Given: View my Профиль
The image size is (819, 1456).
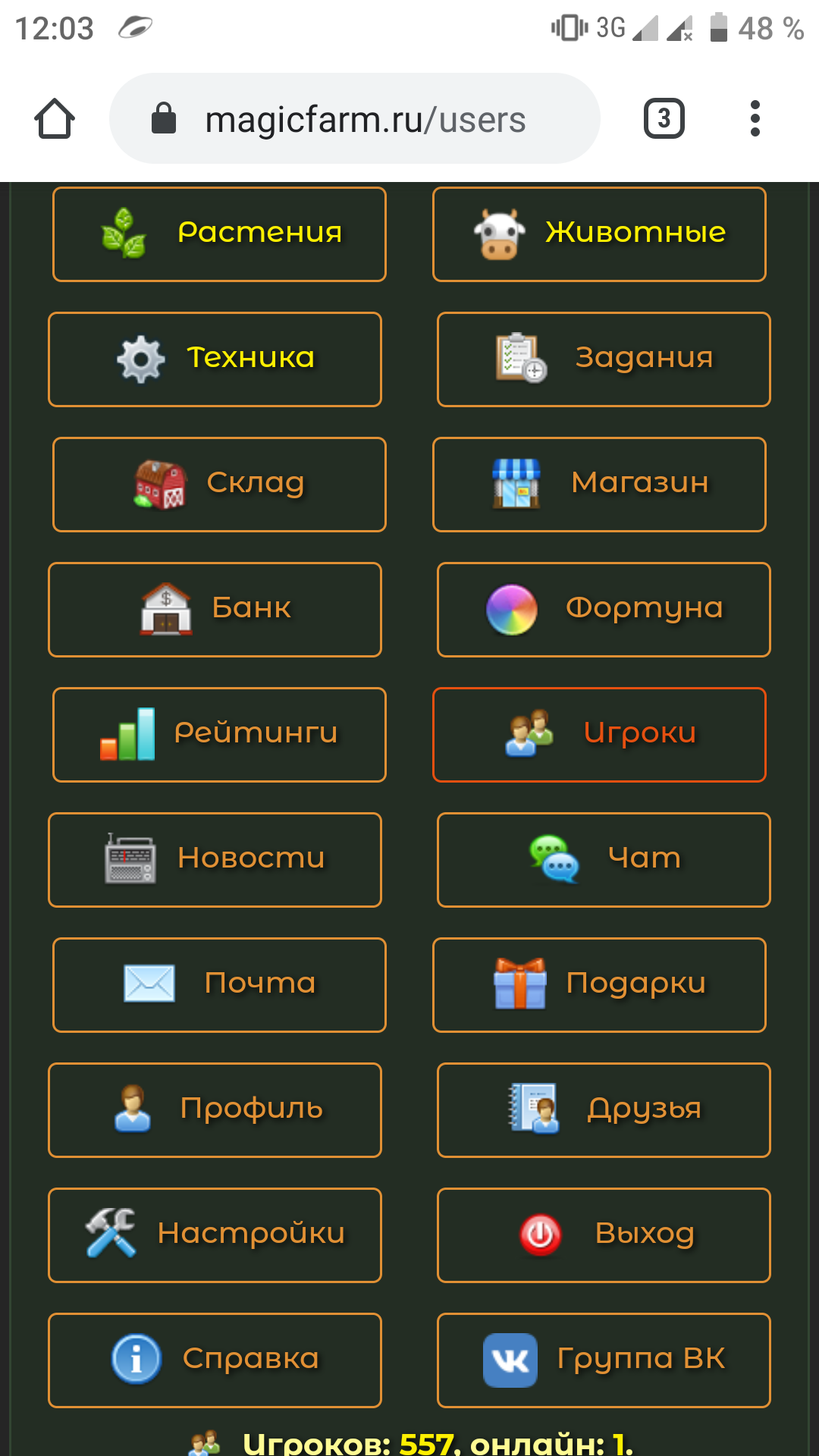Looking at the screenshot, I should pyautogui.click(x=215, y=1110).
